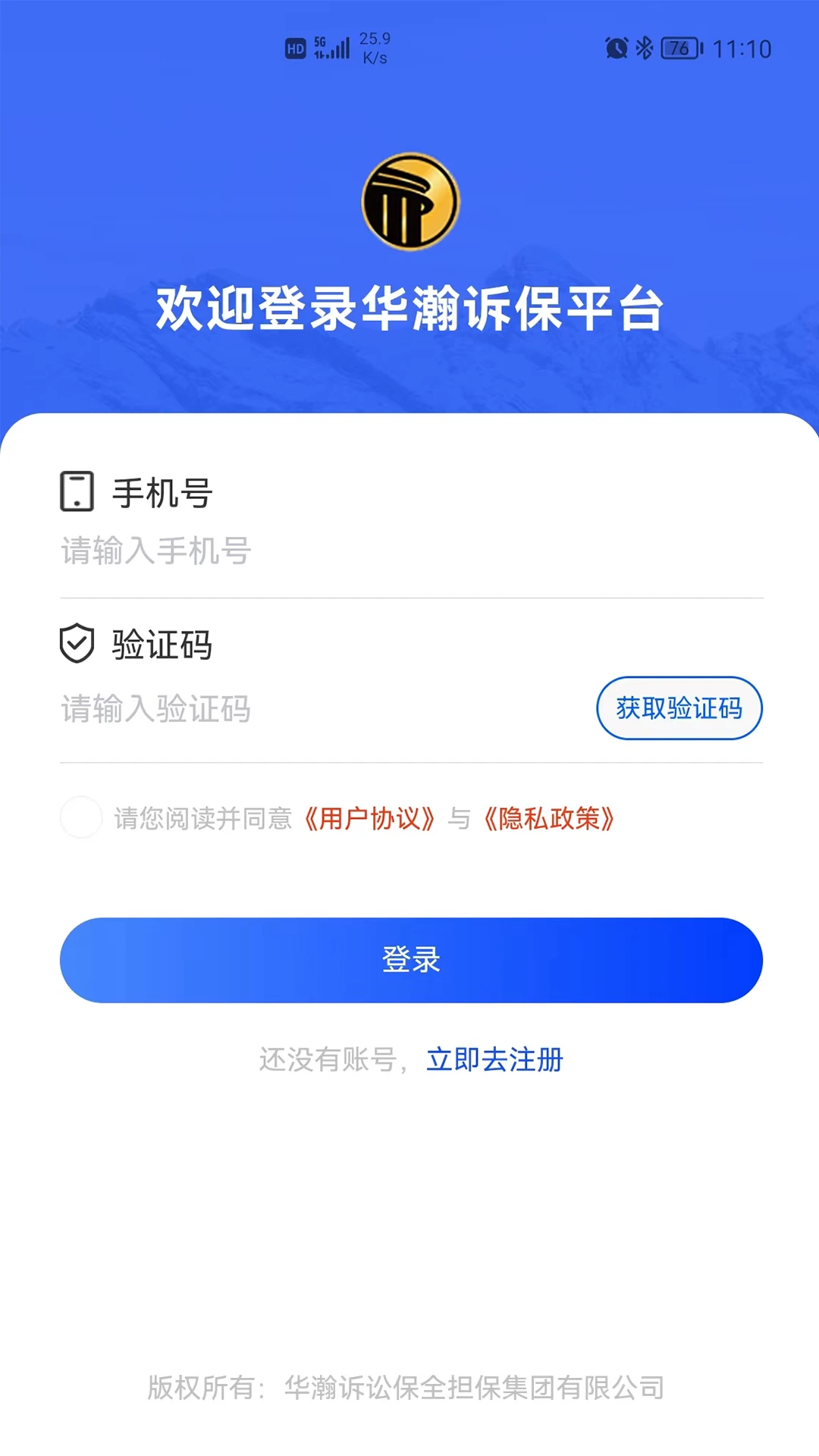819x1456 pixels.
Task: Click the clock showing 11:10
Action: click(739, 47)
